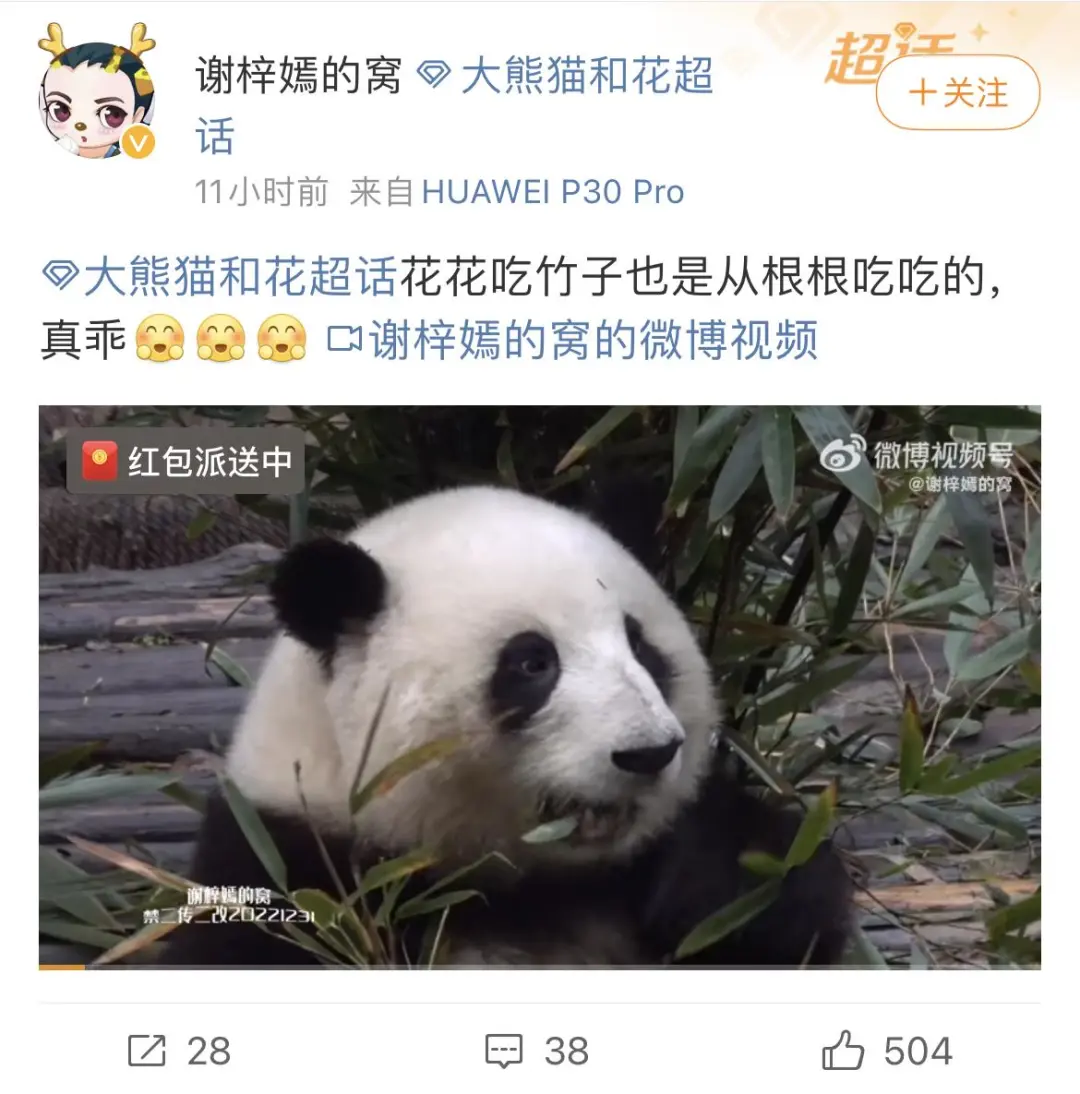Tap the 红包派送中 badge
This screenshot has height=1094, width=1080.
pos(185,462)
